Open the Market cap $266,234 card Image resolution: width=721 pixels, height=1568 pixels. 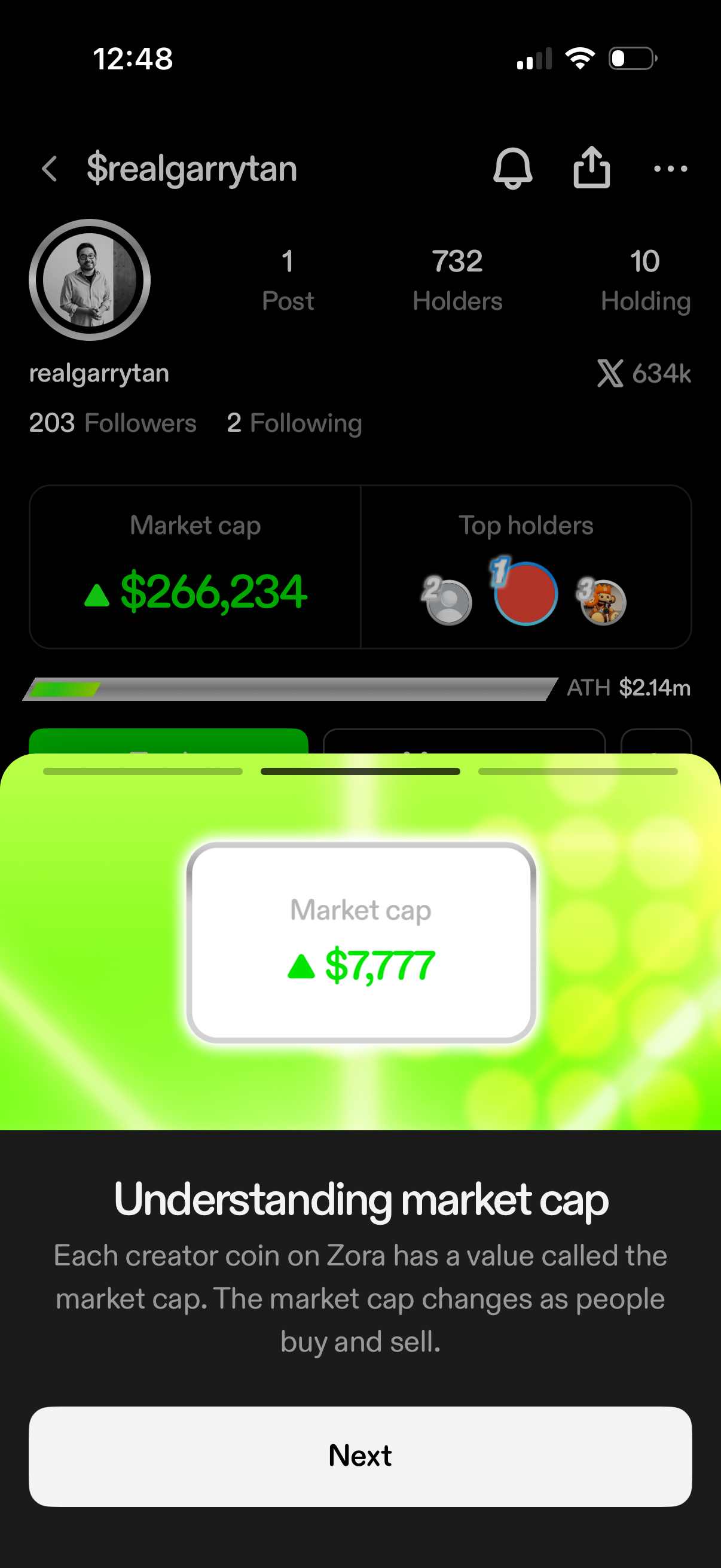pos(195,566)
